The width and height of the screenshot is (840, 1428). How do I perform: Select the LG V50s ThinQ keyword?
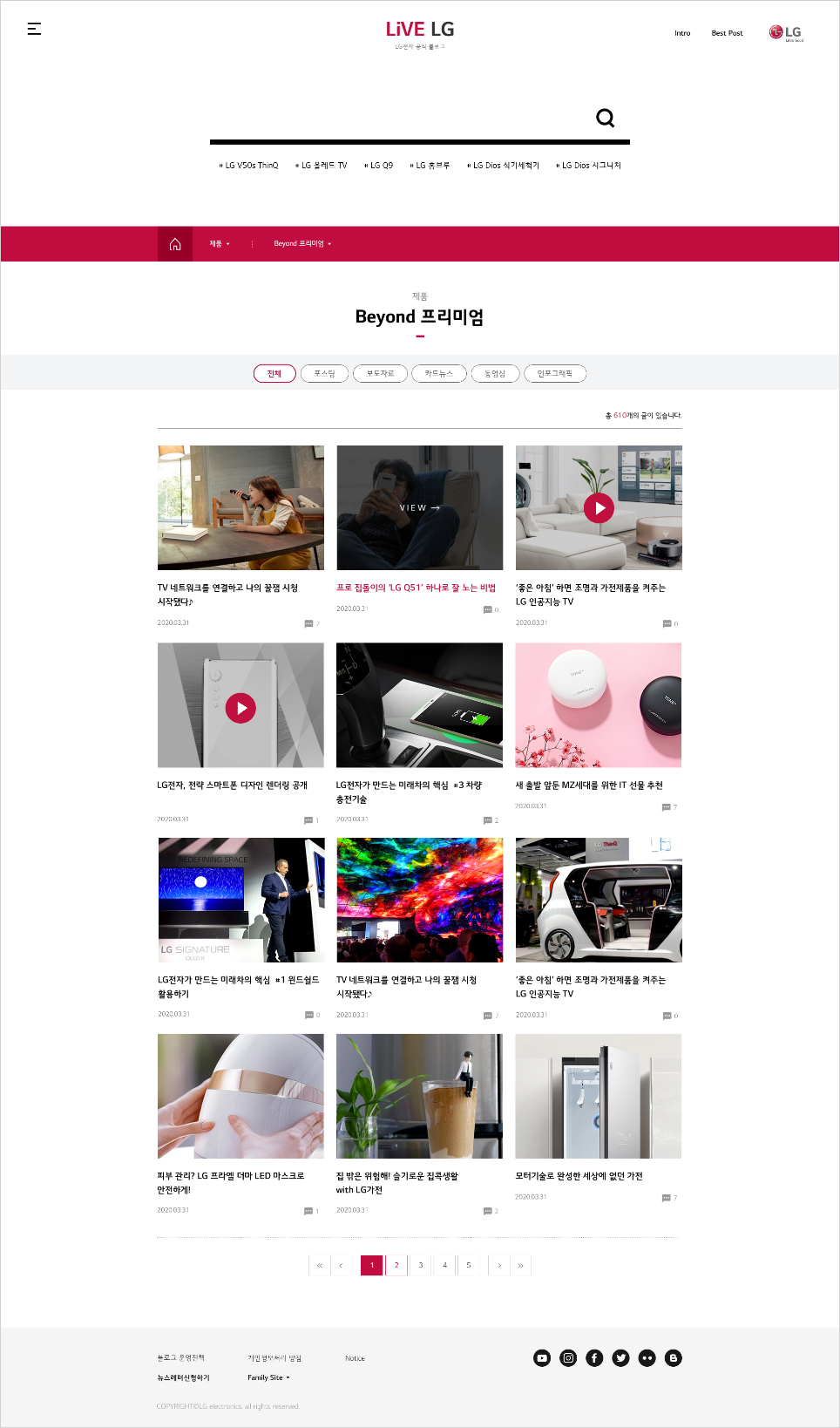(x=249, y=166)
